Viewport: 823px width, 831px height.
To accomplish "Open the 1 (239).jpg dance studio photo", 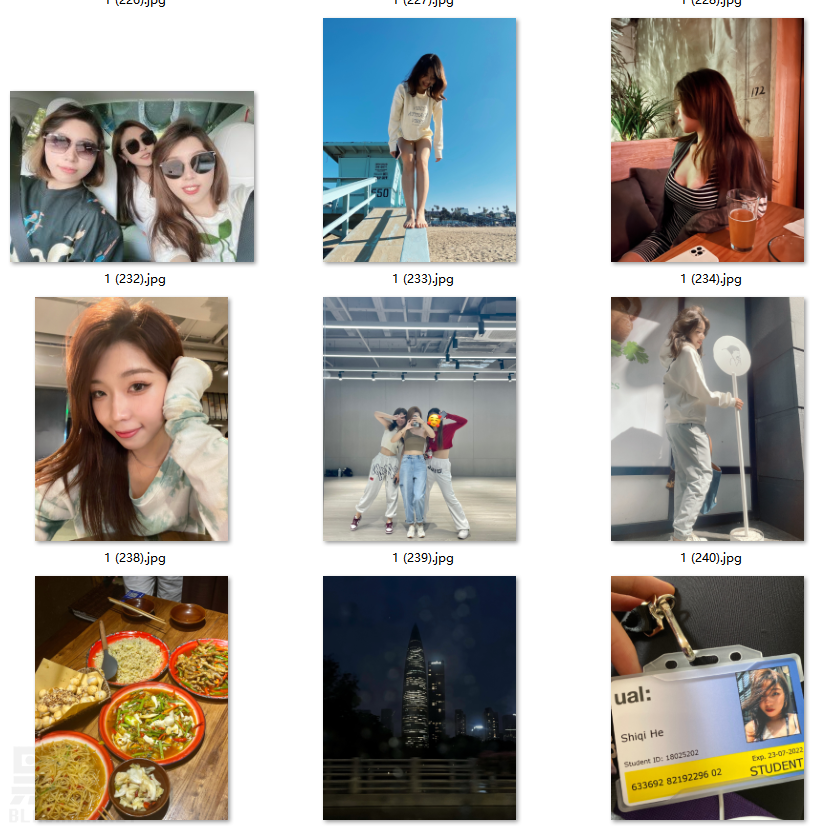I will tap(419, 419).
